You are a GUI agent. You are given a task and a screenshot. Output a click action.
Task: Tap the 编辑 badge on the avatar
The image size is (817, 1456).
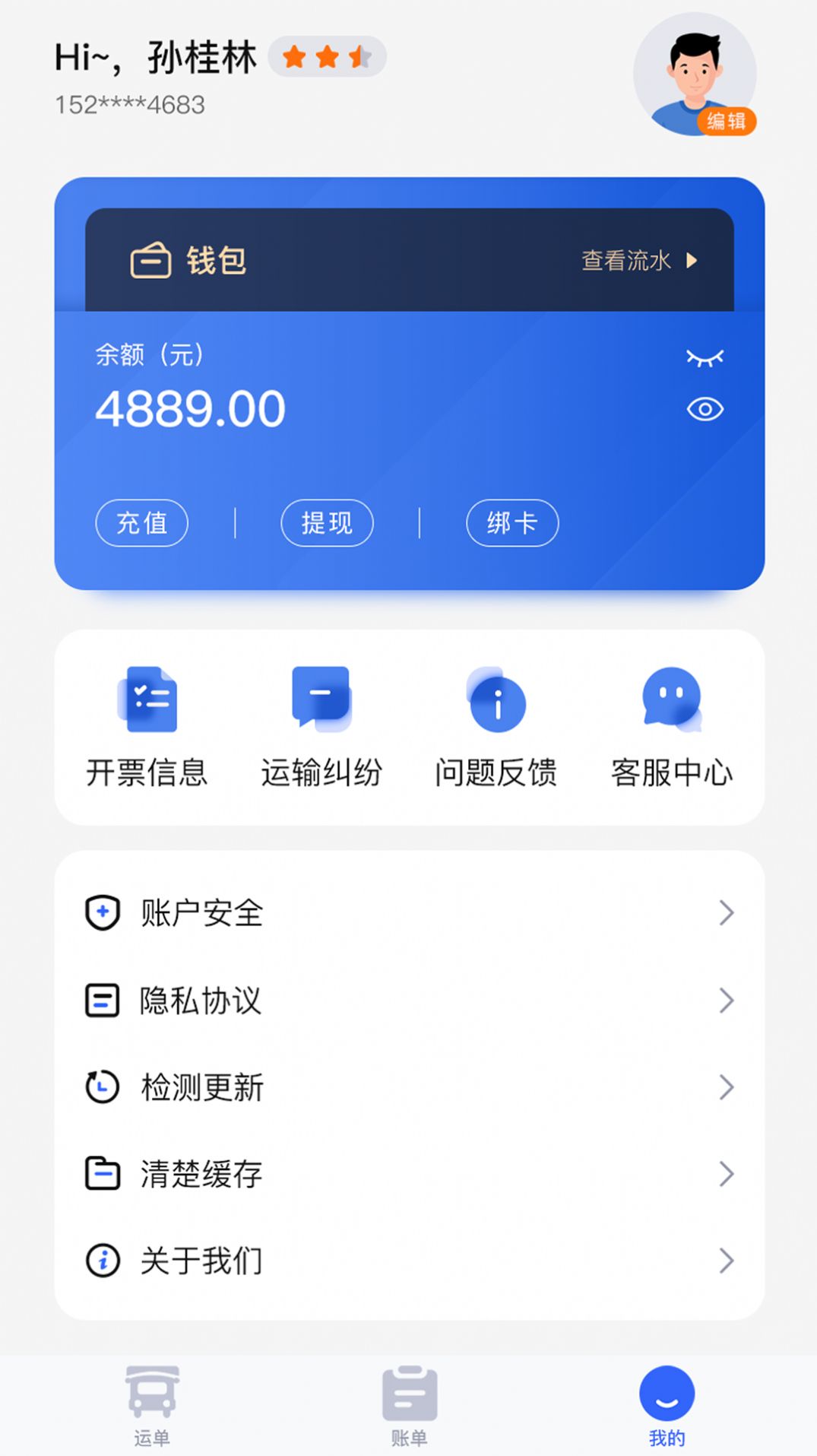point(726,121)
